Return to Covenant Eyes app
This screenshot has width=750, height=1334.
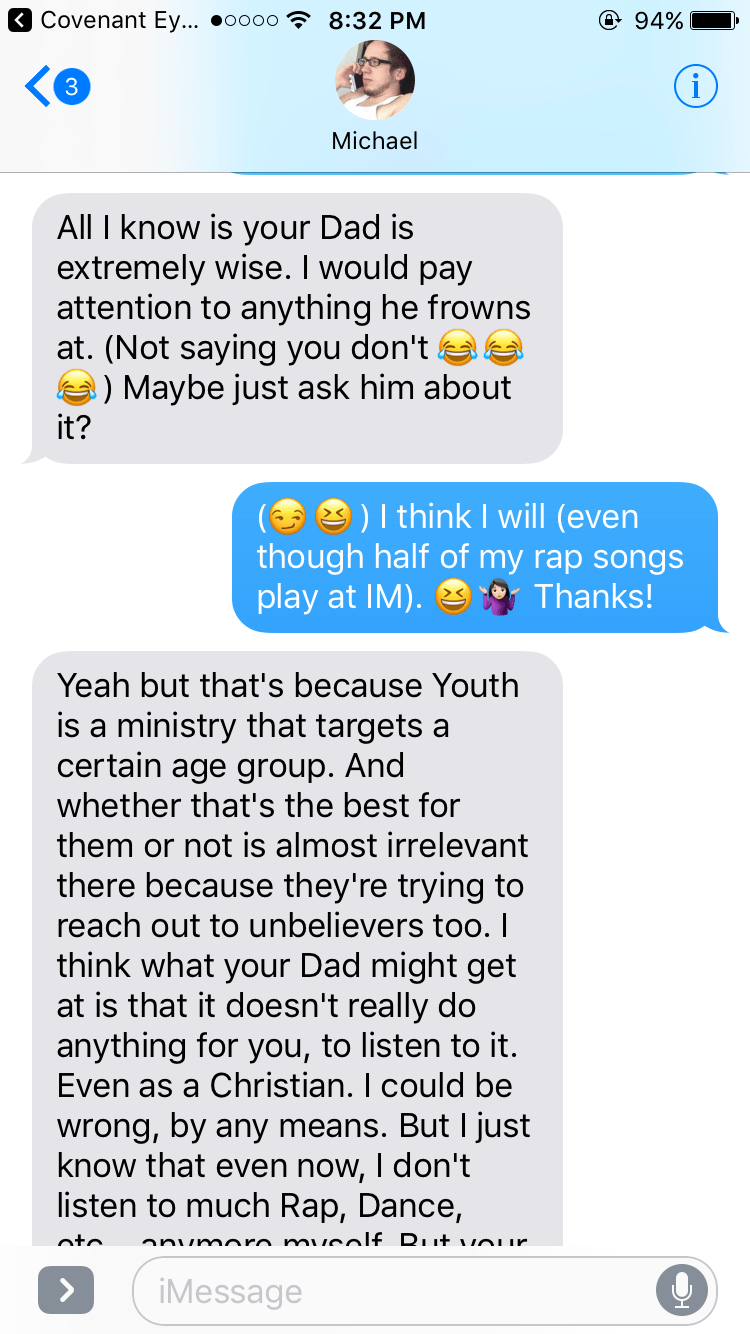[x=100, y=20]
